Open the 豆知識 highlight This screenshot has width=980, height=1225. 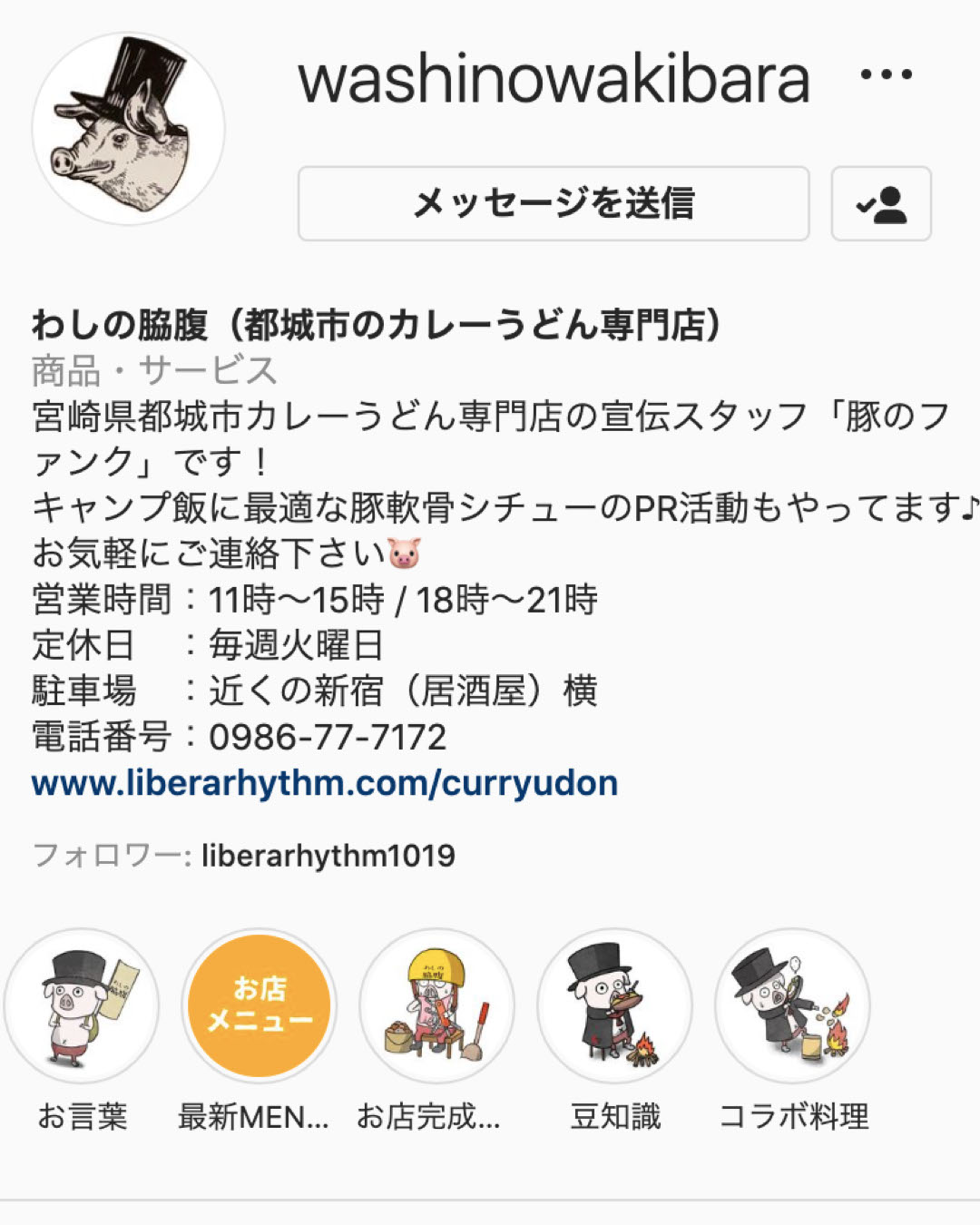coord(614,1005)
